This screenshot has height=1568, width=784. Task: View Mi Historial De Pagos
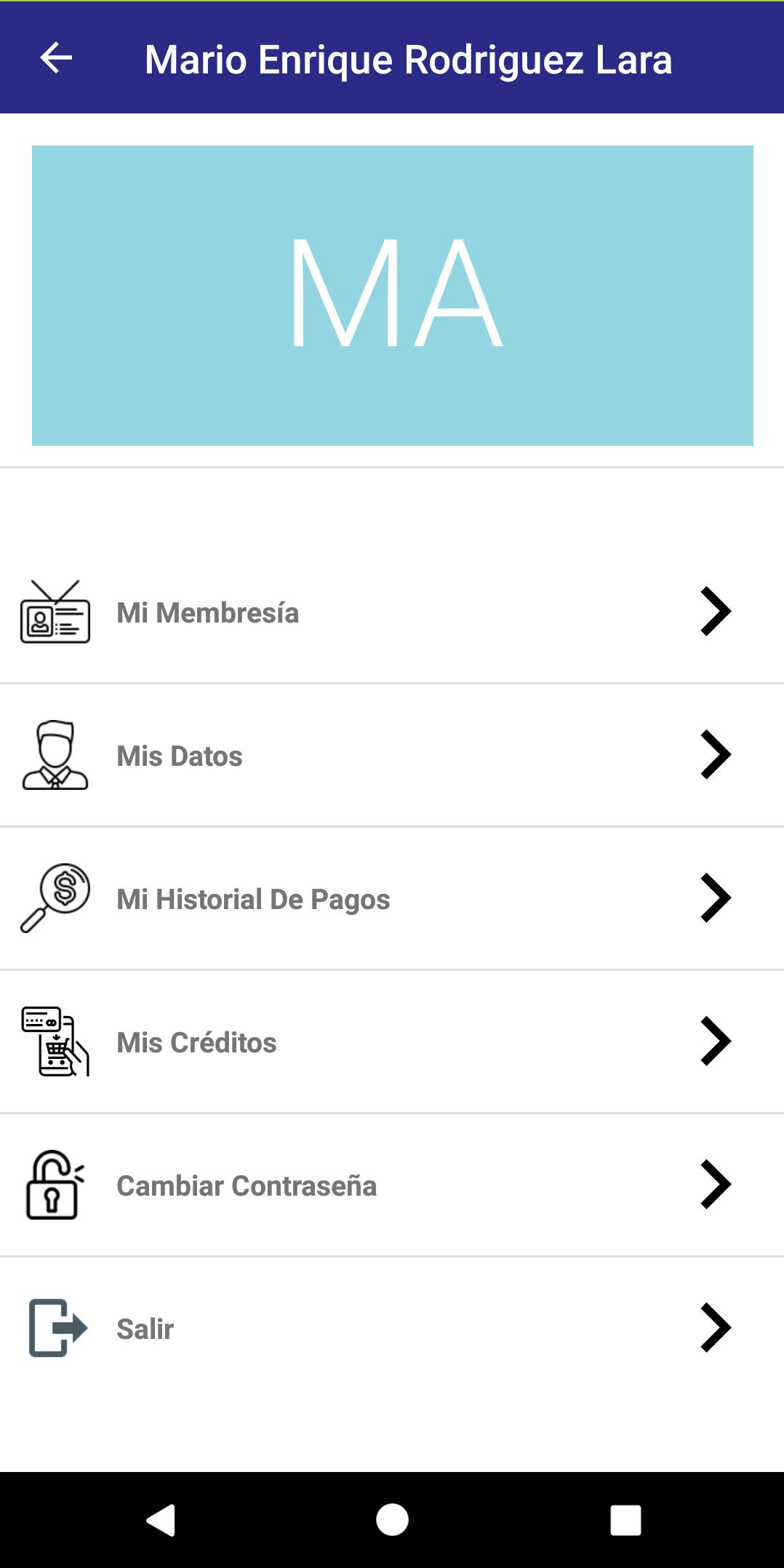[392, 898]
